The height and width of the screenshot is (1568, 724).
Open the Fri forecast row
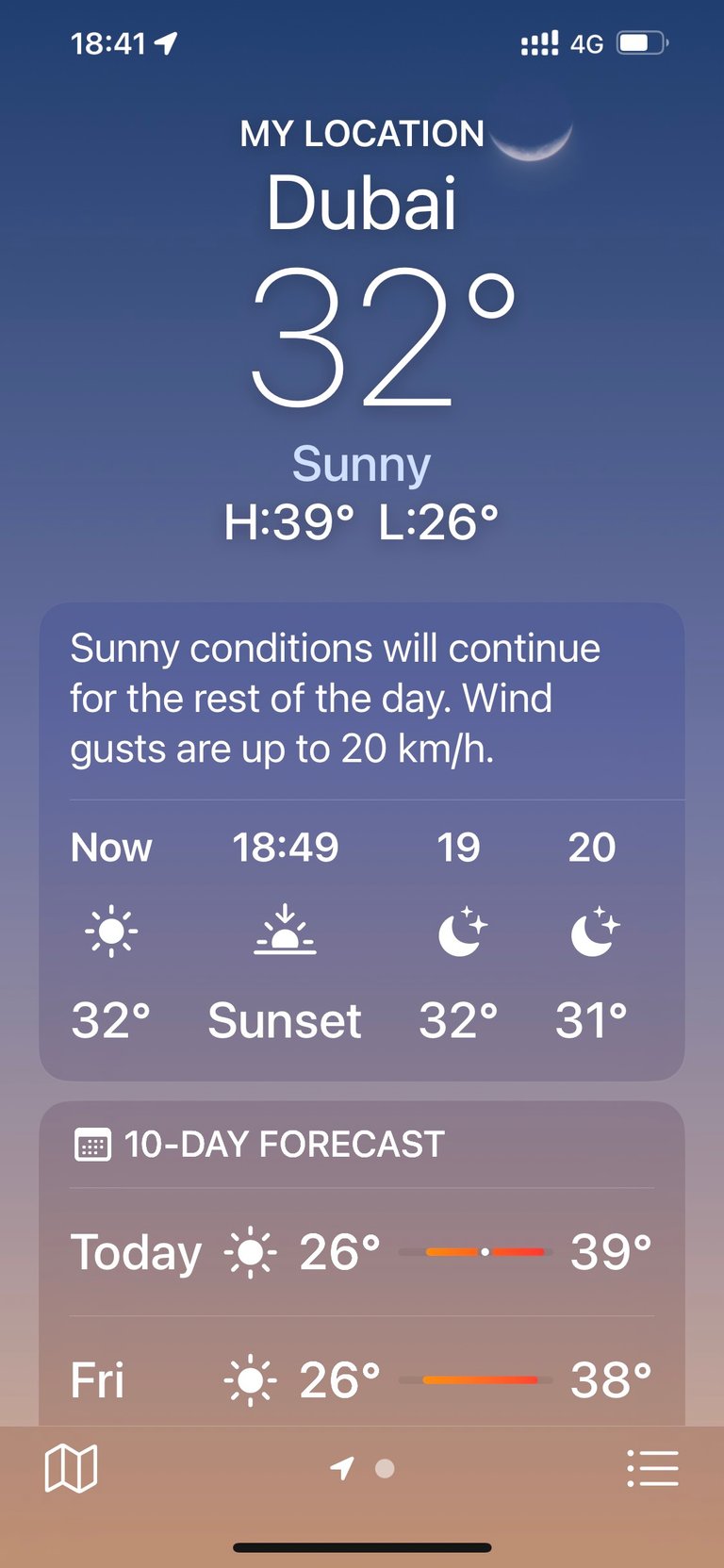(362, 1379)
